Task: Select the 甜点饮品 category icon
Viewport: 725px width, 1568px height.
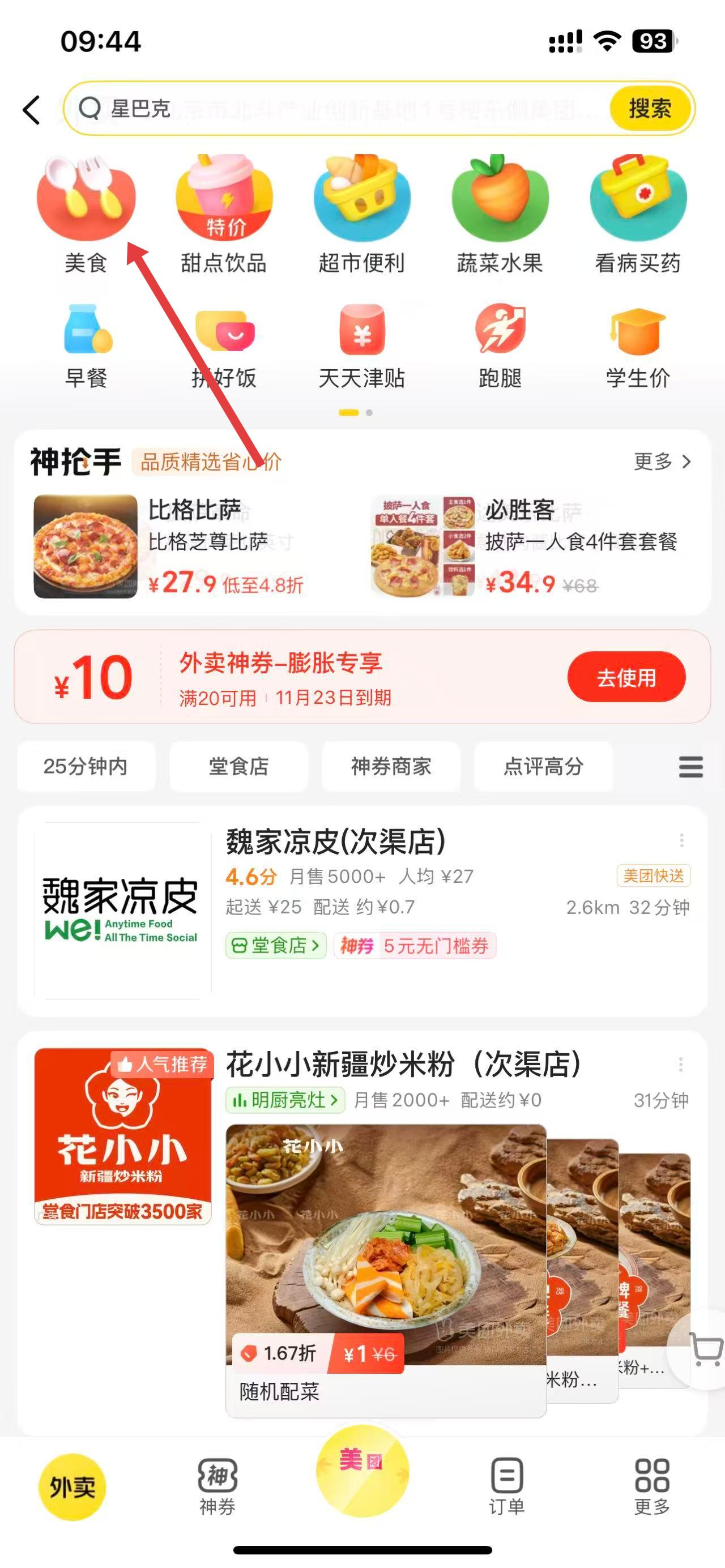Action: pyautogui.click(x=223, y=201)
